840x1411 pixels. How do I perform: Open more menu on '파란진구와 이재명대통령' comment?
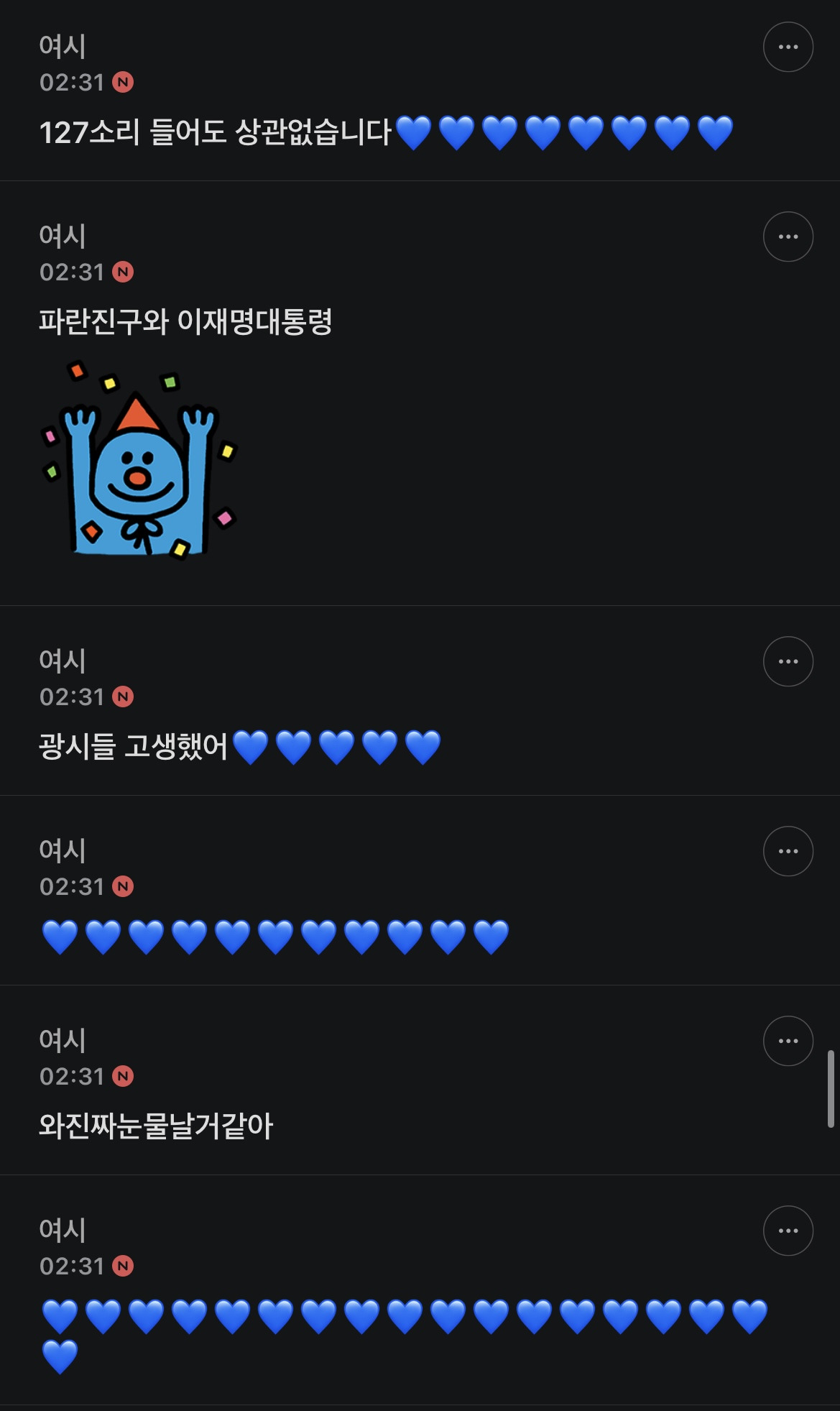(788, 236)
